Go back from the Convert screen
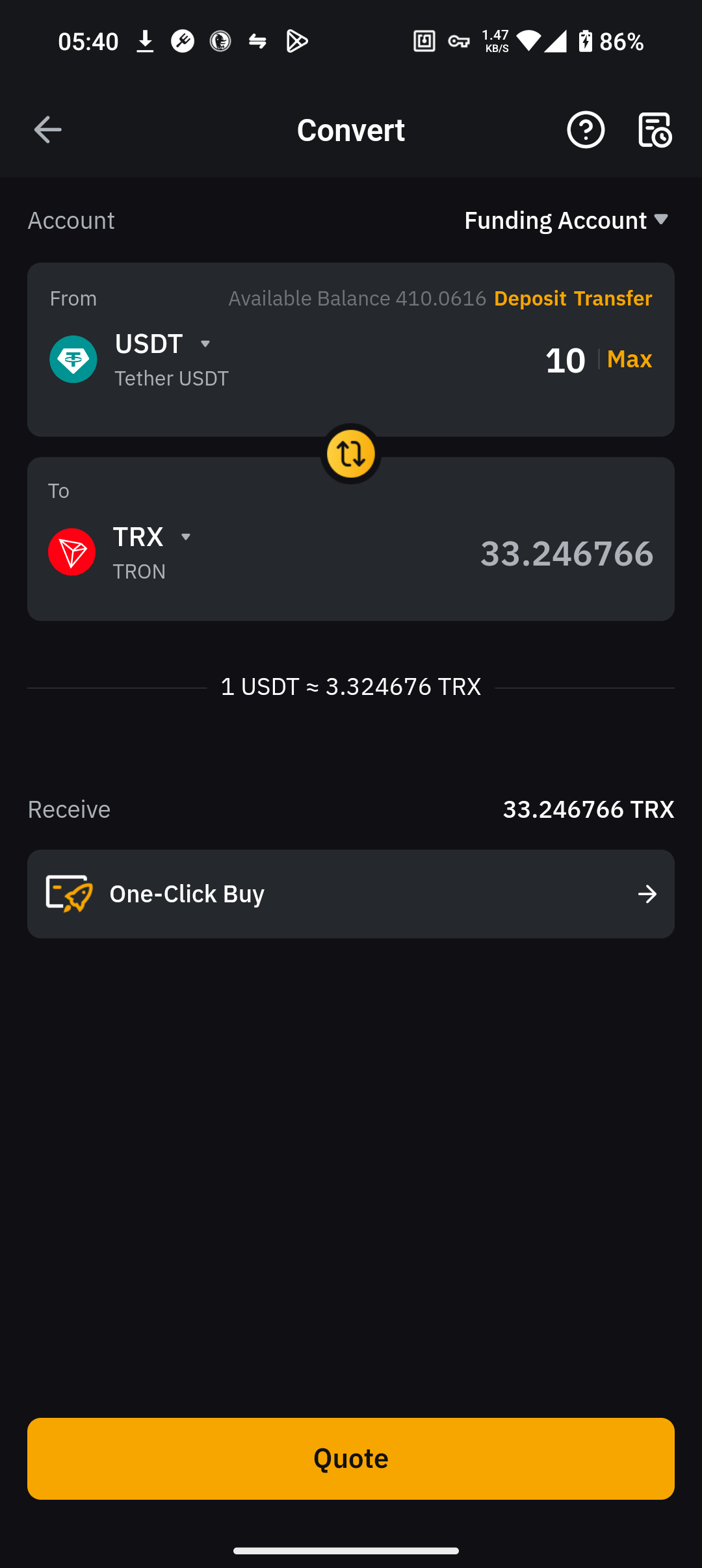This screenshot has height=1568, width=702. (x=47, y=130)
